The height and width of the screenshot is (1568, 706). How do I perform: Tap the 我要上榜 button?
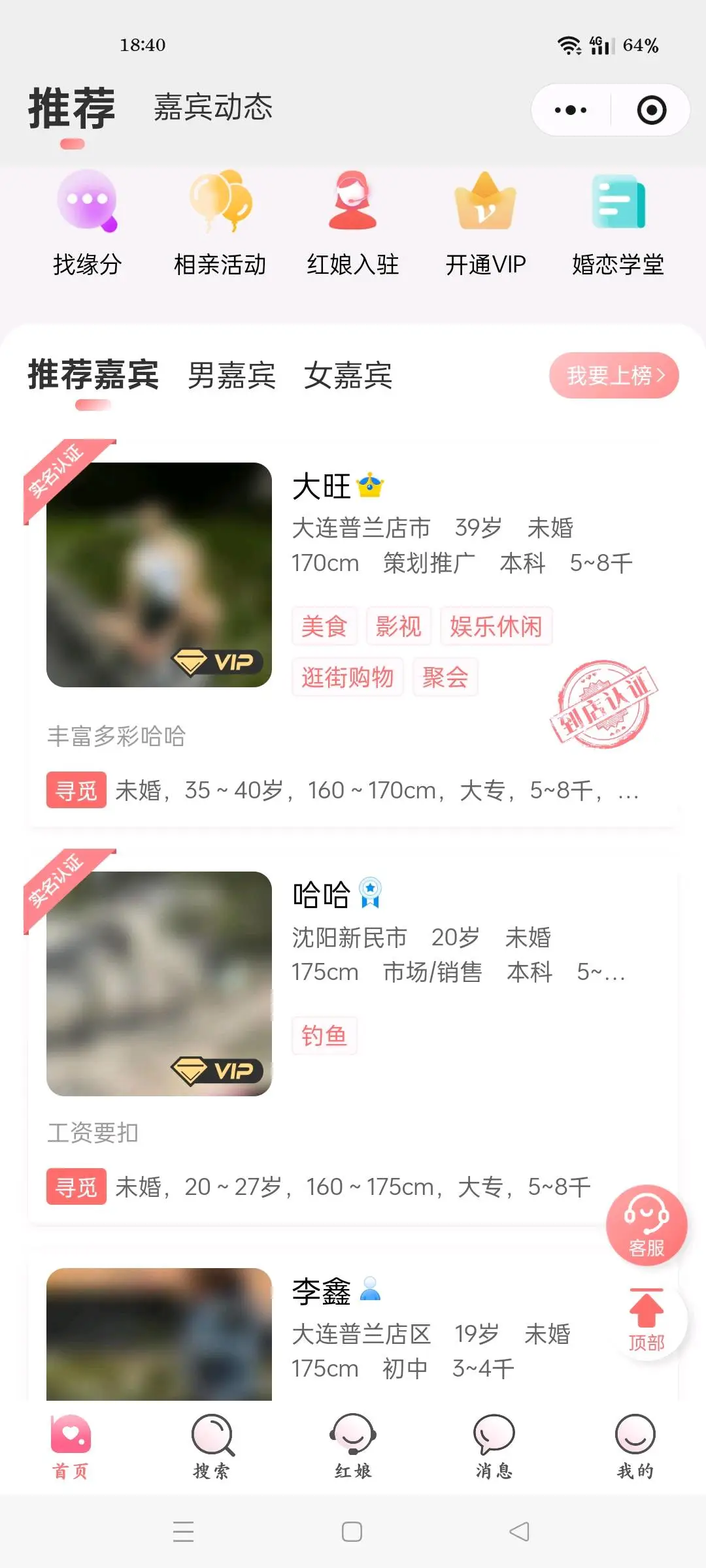(x=613, y=376)
